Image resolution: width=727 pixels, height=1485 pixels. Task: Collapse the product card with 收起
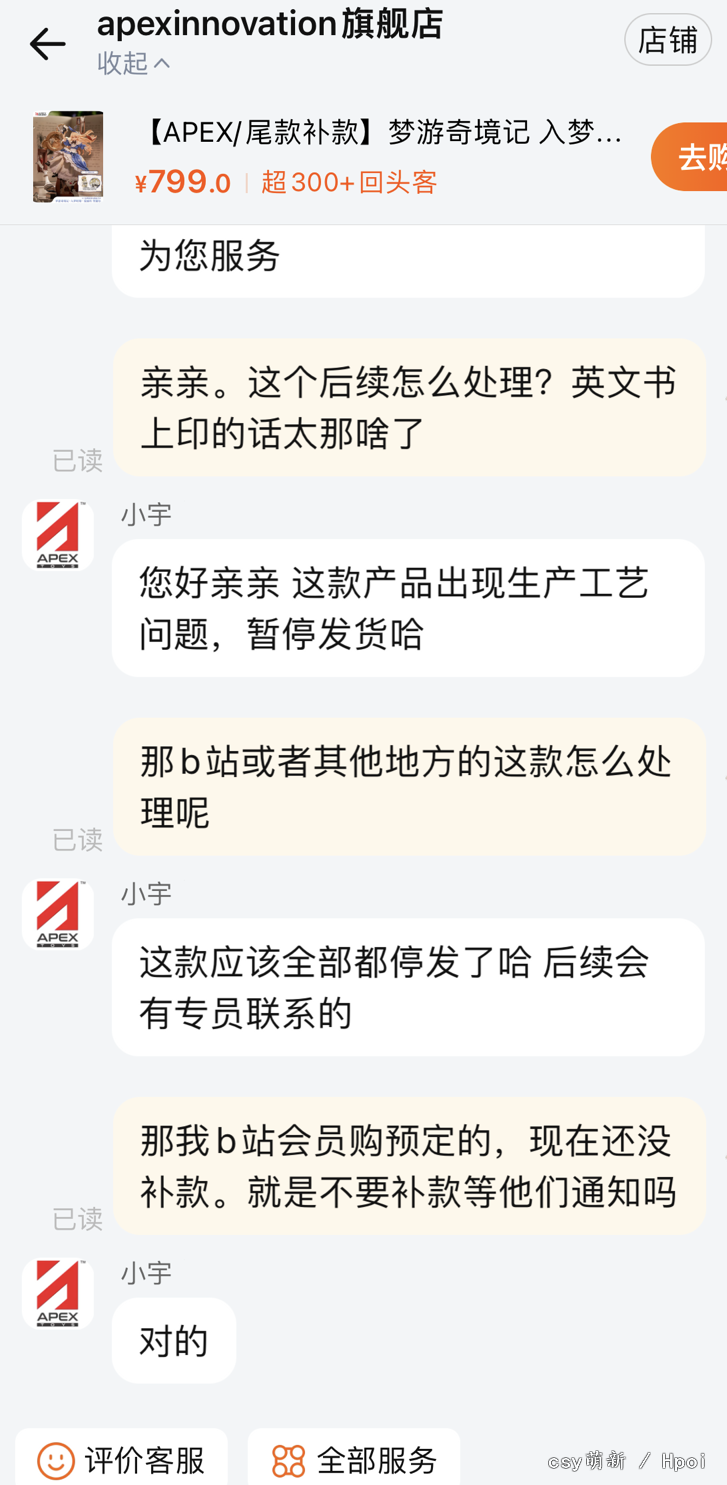(x=133, y=63)
